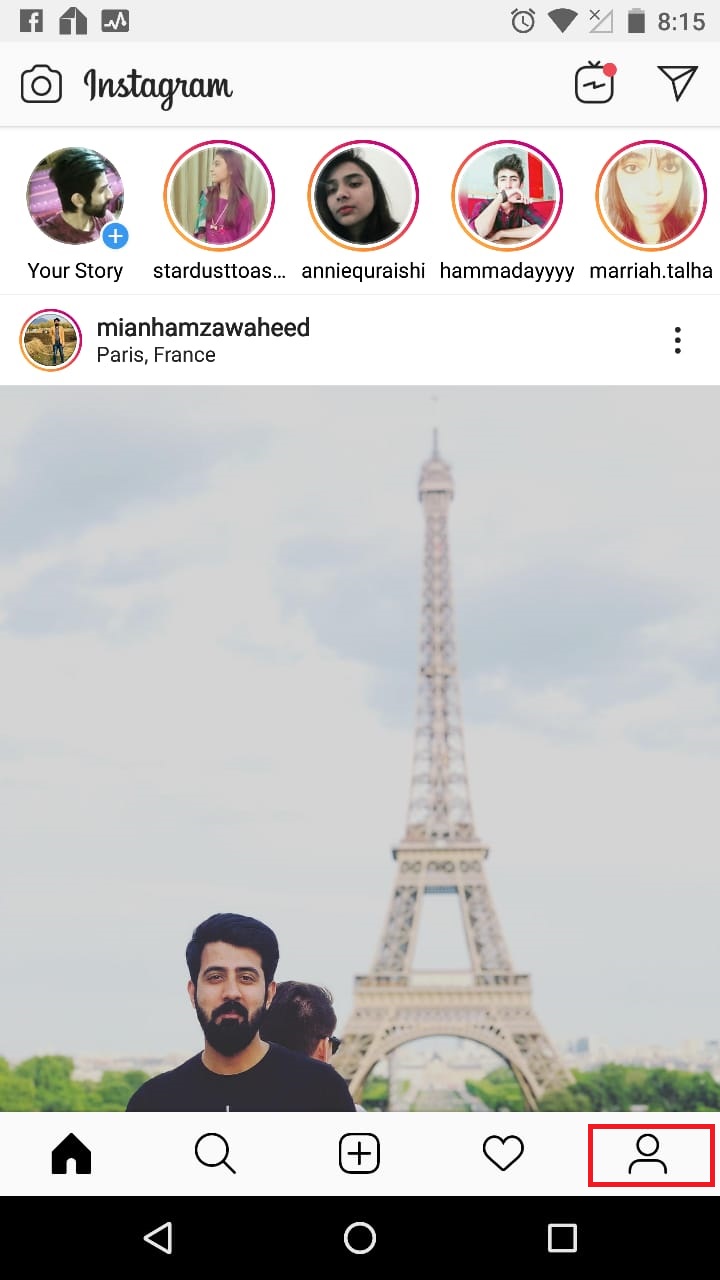Open mianhamzawaheed's profile from post header

pos(203,327)
